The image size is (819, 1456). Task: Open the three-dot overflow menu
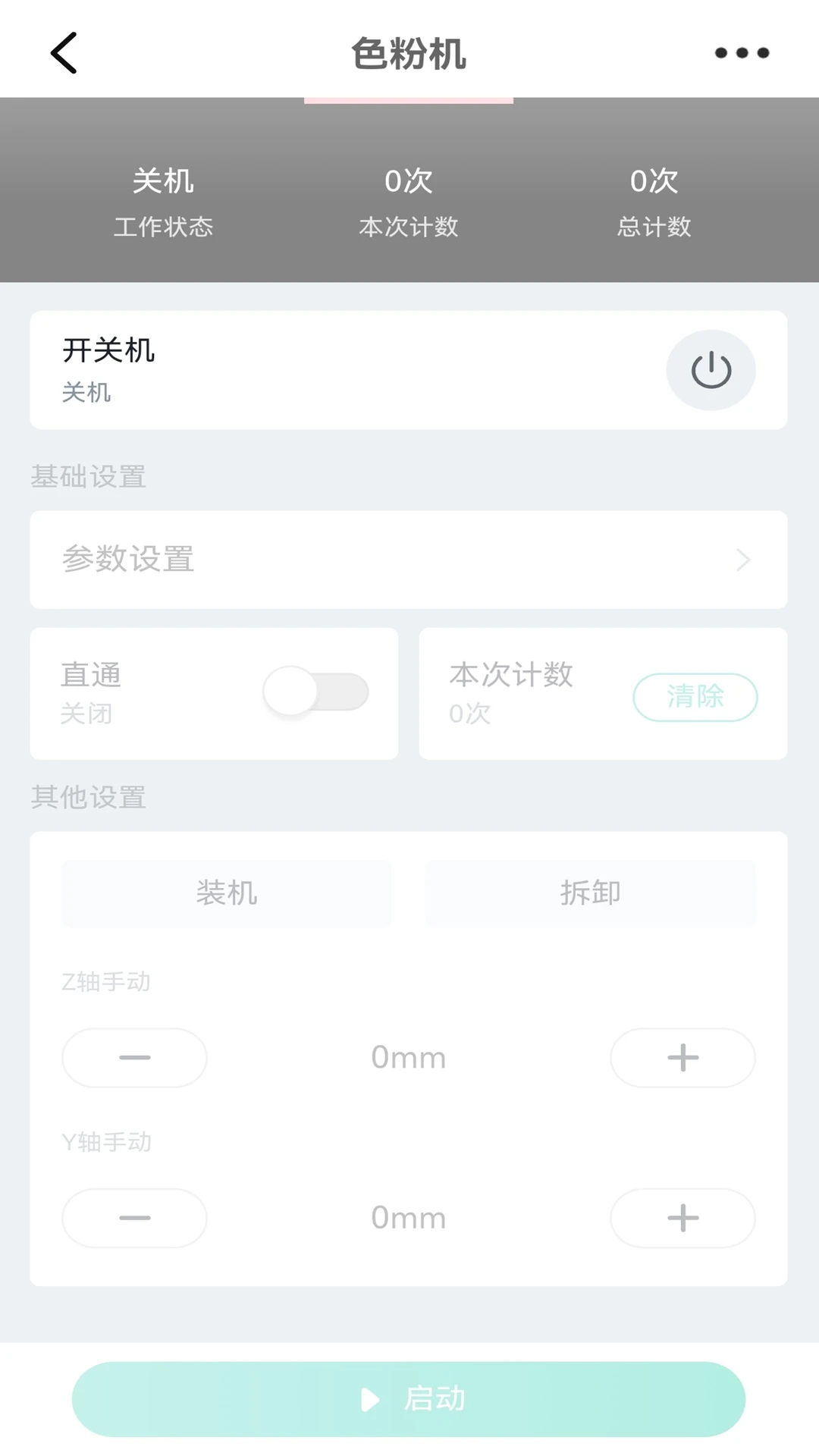742,52
